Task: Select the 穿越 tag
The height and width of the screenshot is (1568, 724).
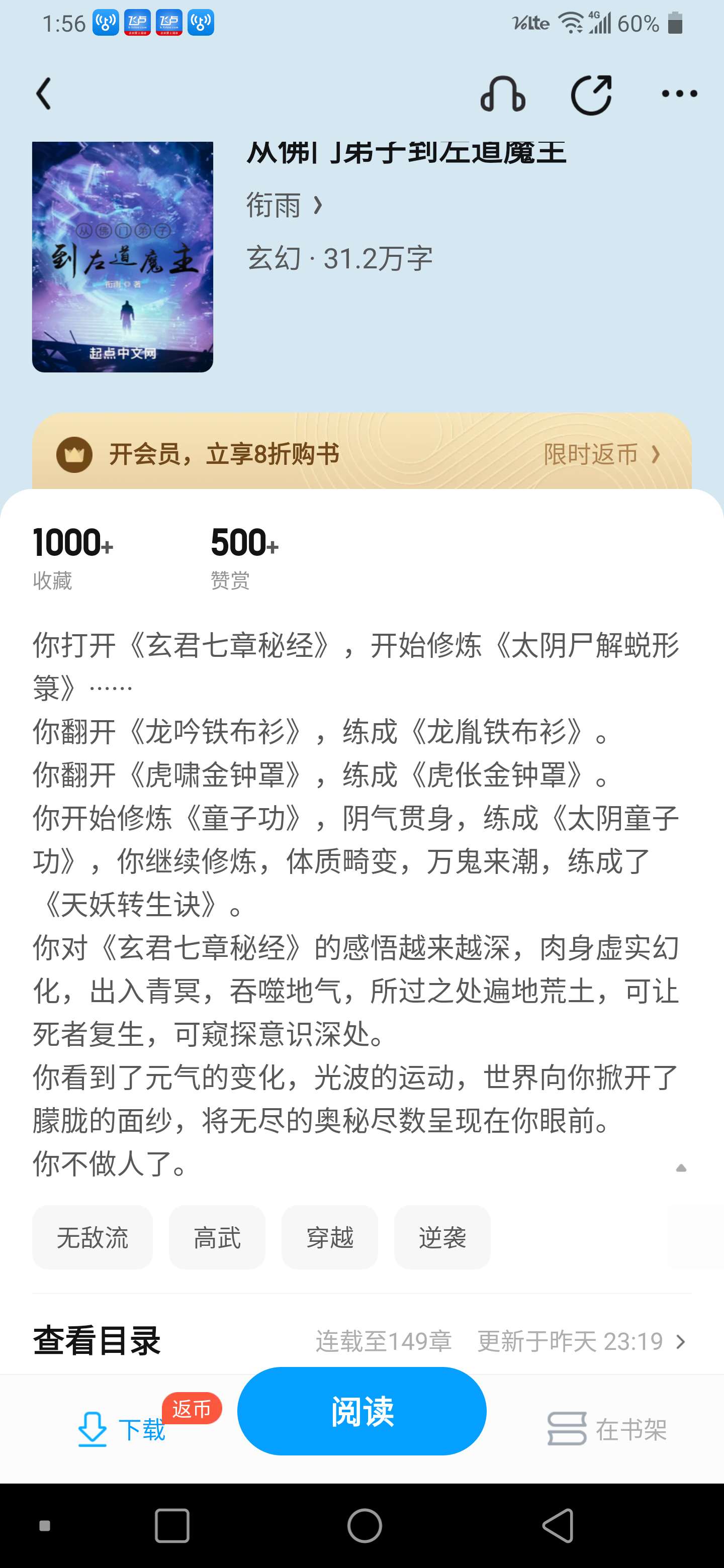Action: (329, 1237)
